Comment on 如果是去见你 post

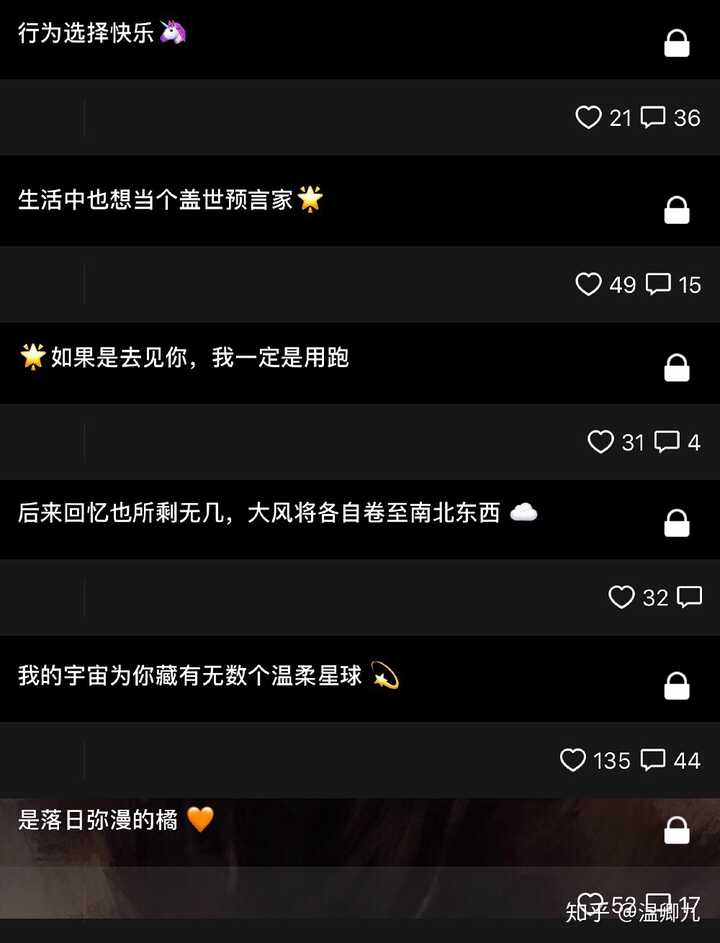point(667,442)
